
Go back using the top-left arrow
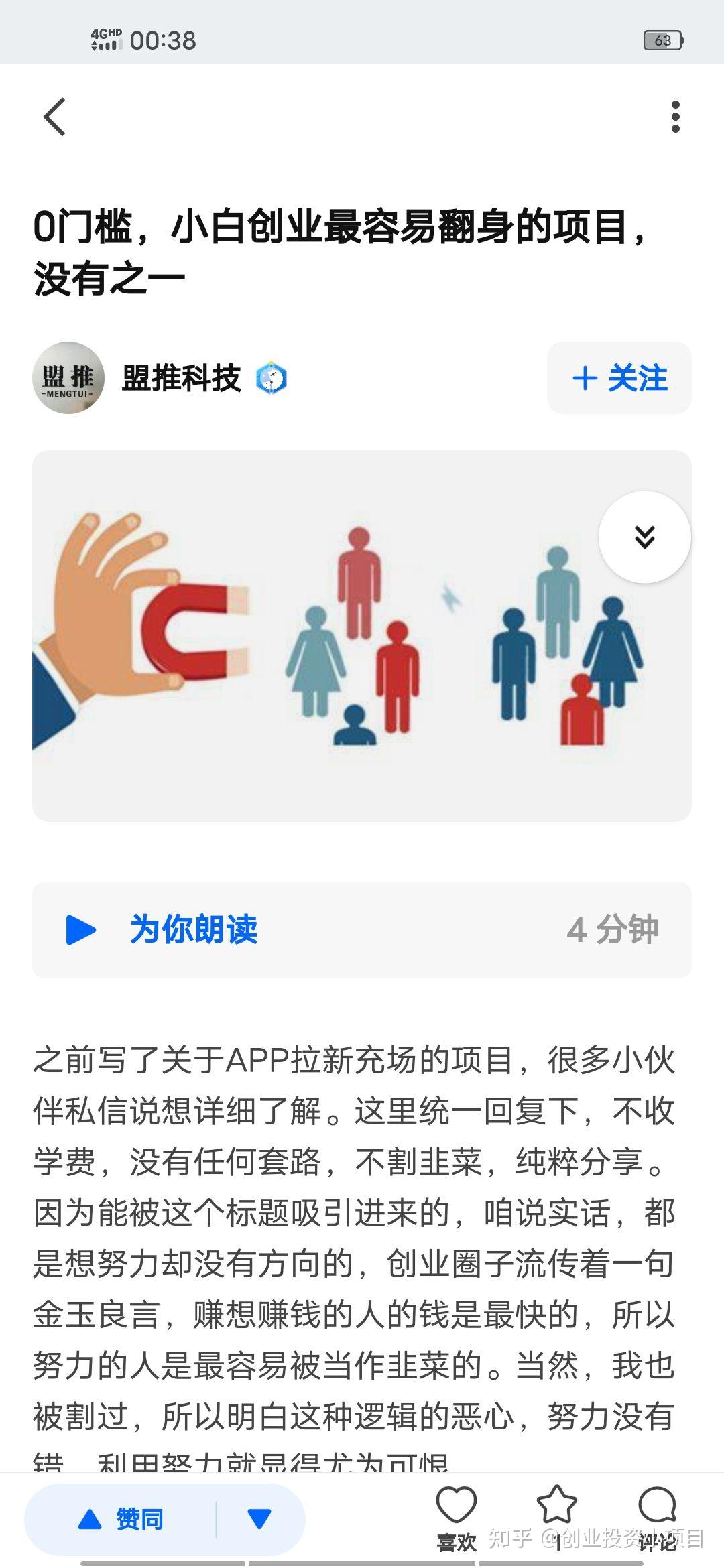click(x=55, y=117)
